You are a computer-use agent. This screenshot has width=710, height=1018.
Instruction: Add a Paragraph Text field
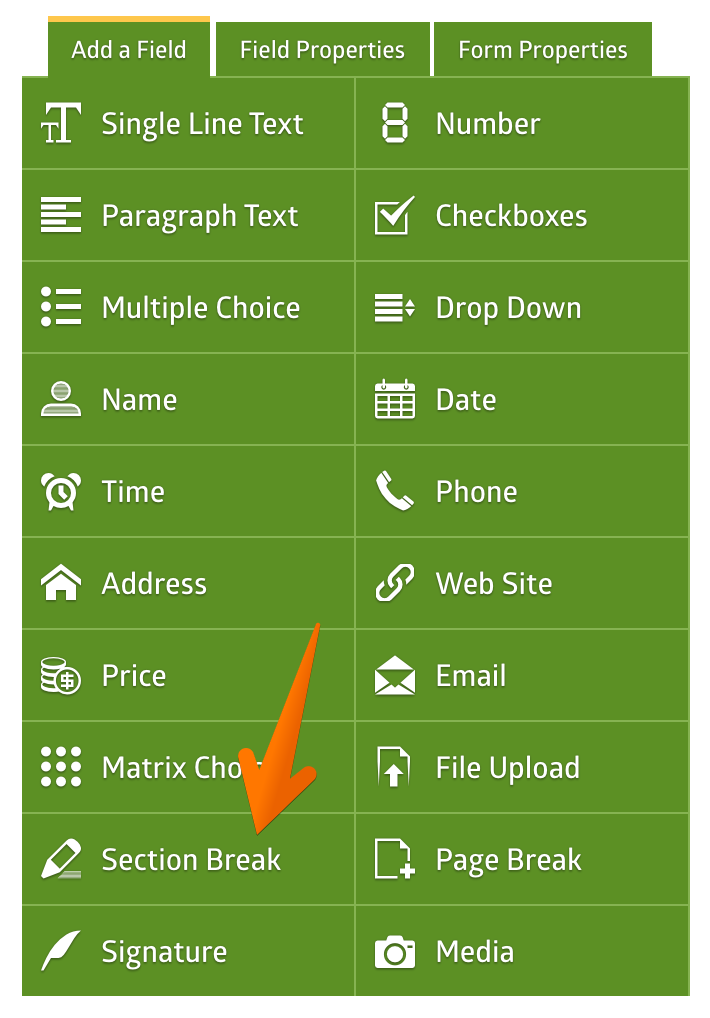coord(188,216)
